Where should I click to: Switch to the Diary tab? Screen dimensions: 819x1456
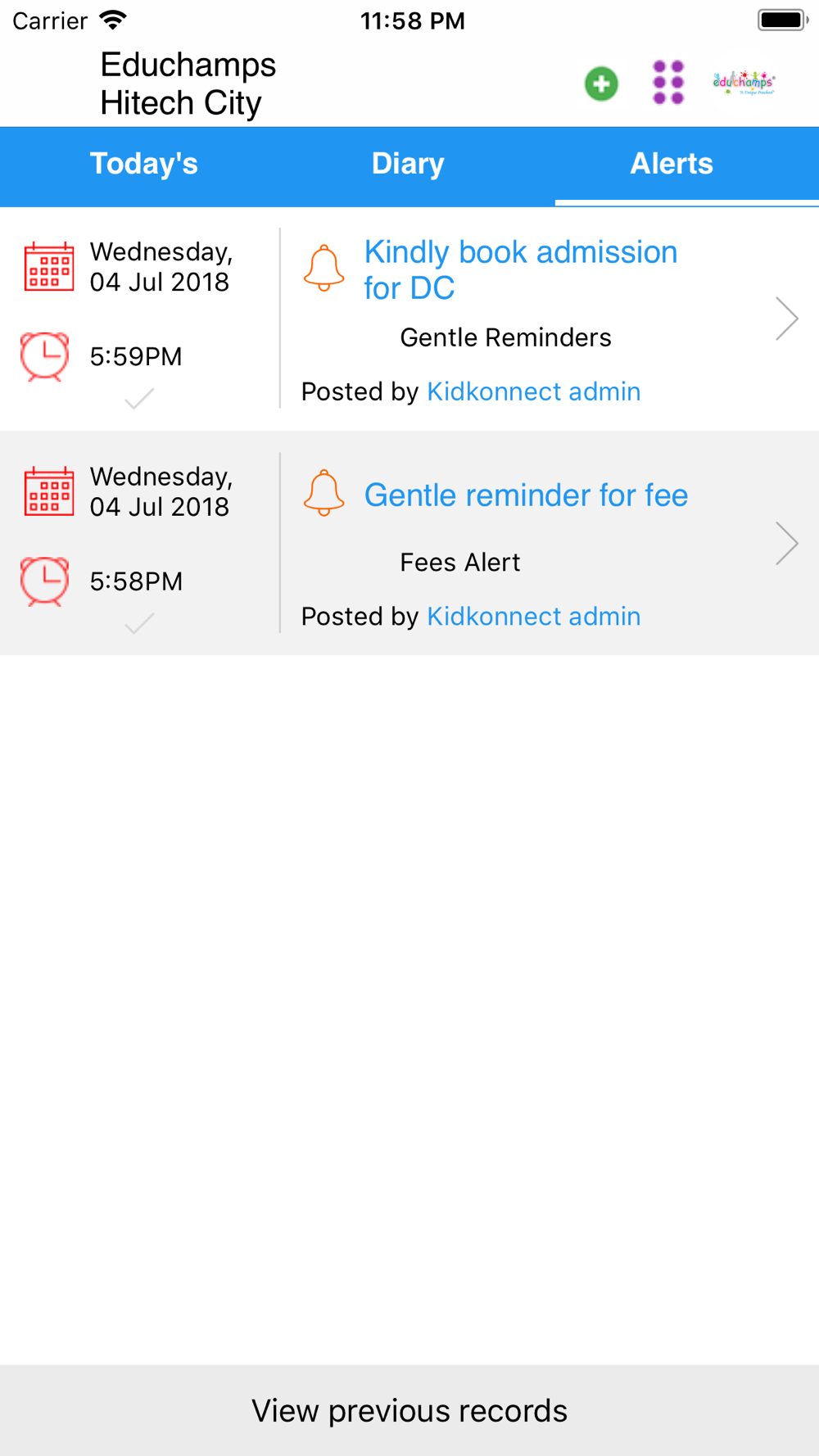pos(408,164)
